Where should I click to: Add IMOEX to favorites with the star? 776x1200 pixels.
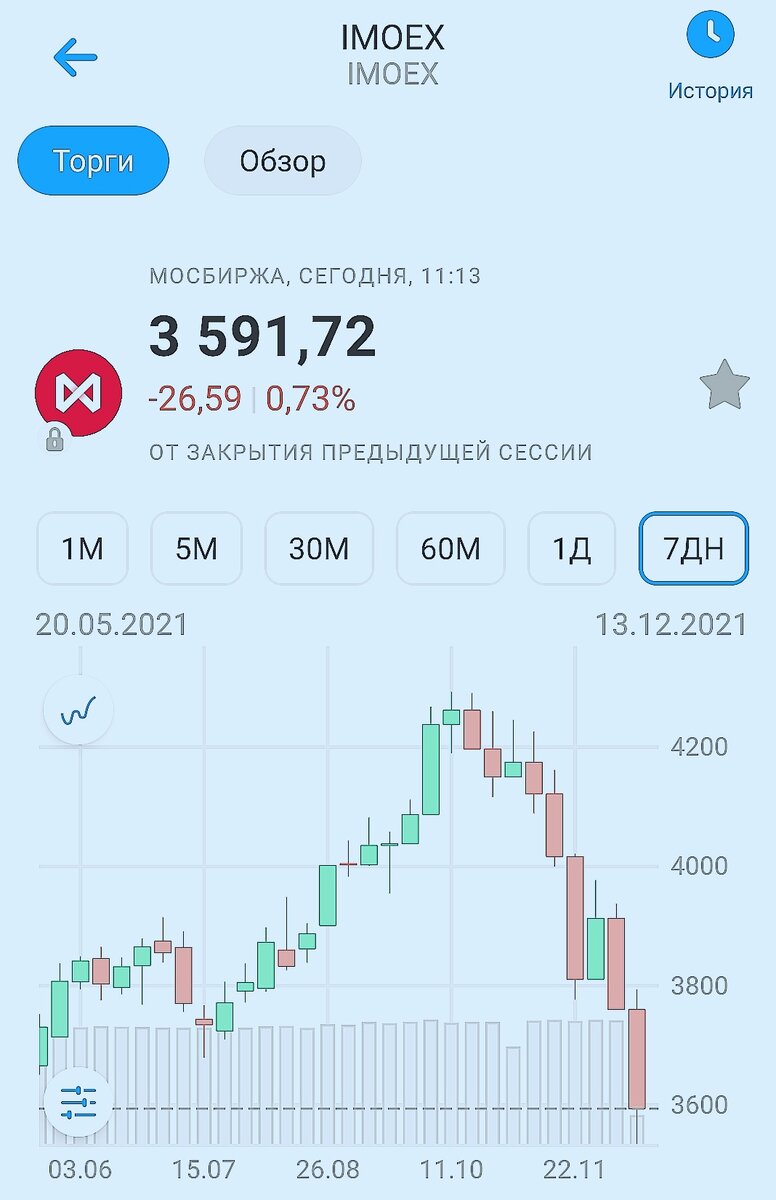723,387
